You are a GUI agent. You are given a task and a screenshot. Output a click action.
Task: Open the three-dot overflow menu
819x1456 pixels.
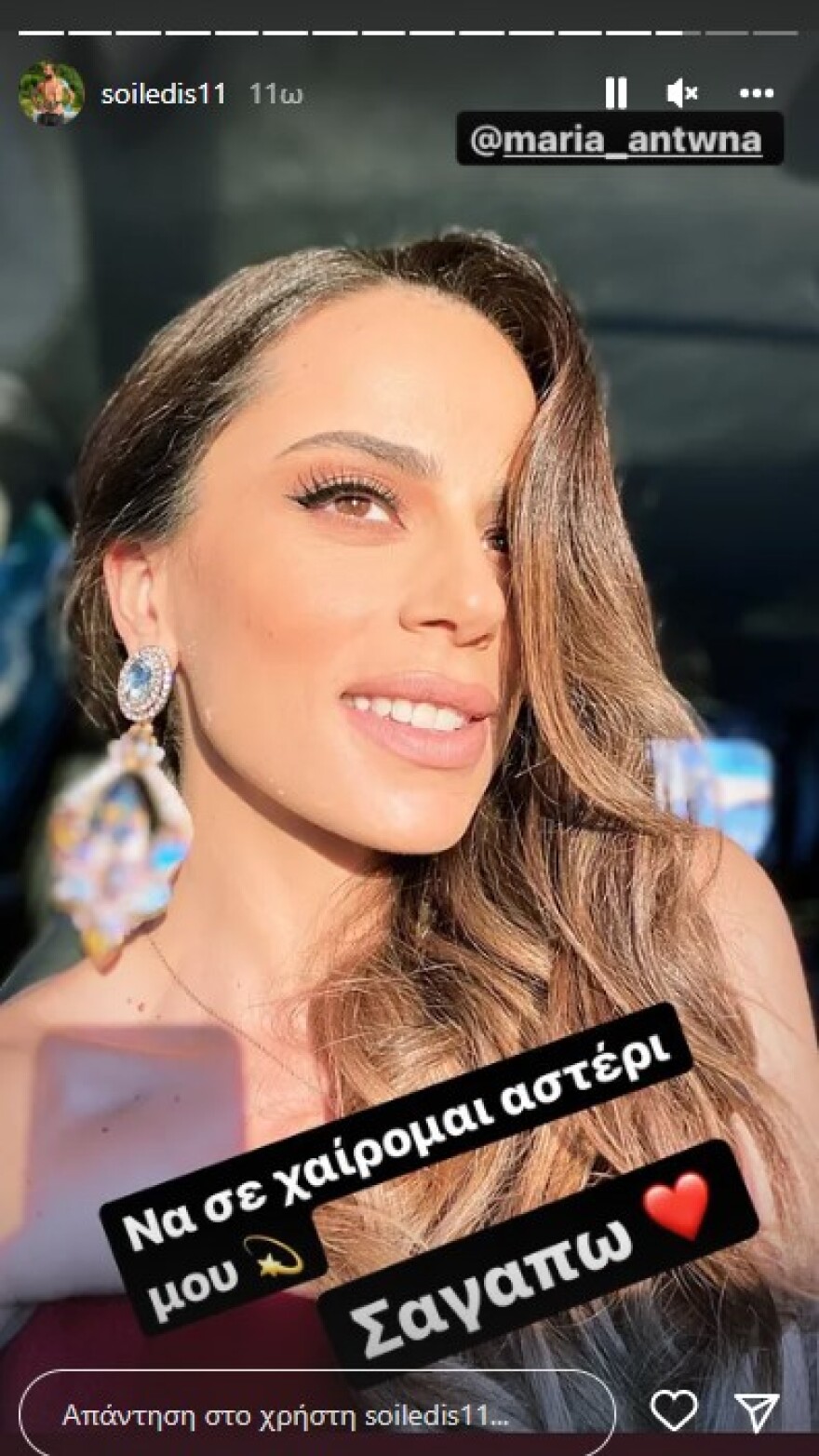756,93
